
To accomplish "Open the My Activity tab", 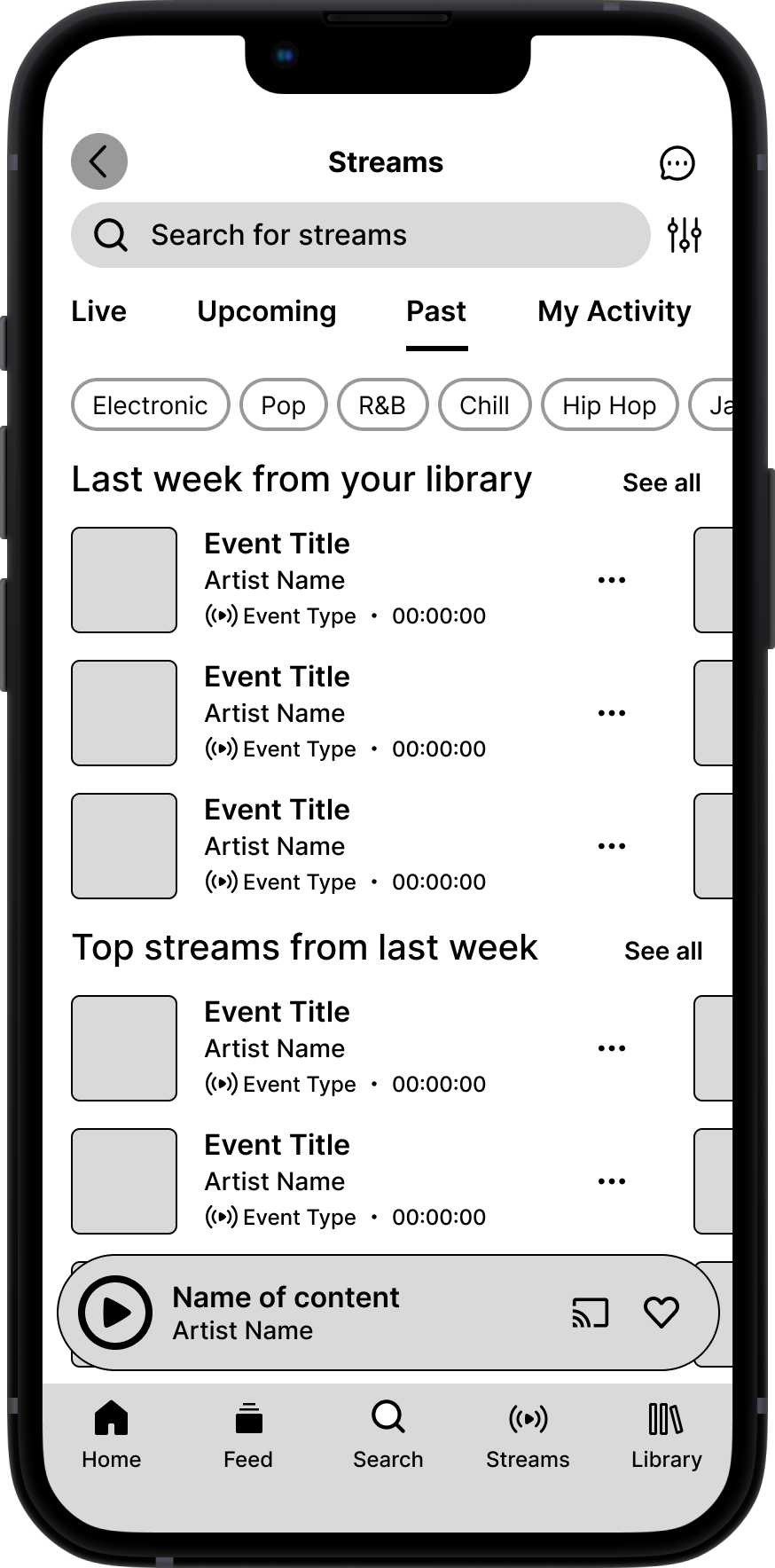I will (614, 311).
